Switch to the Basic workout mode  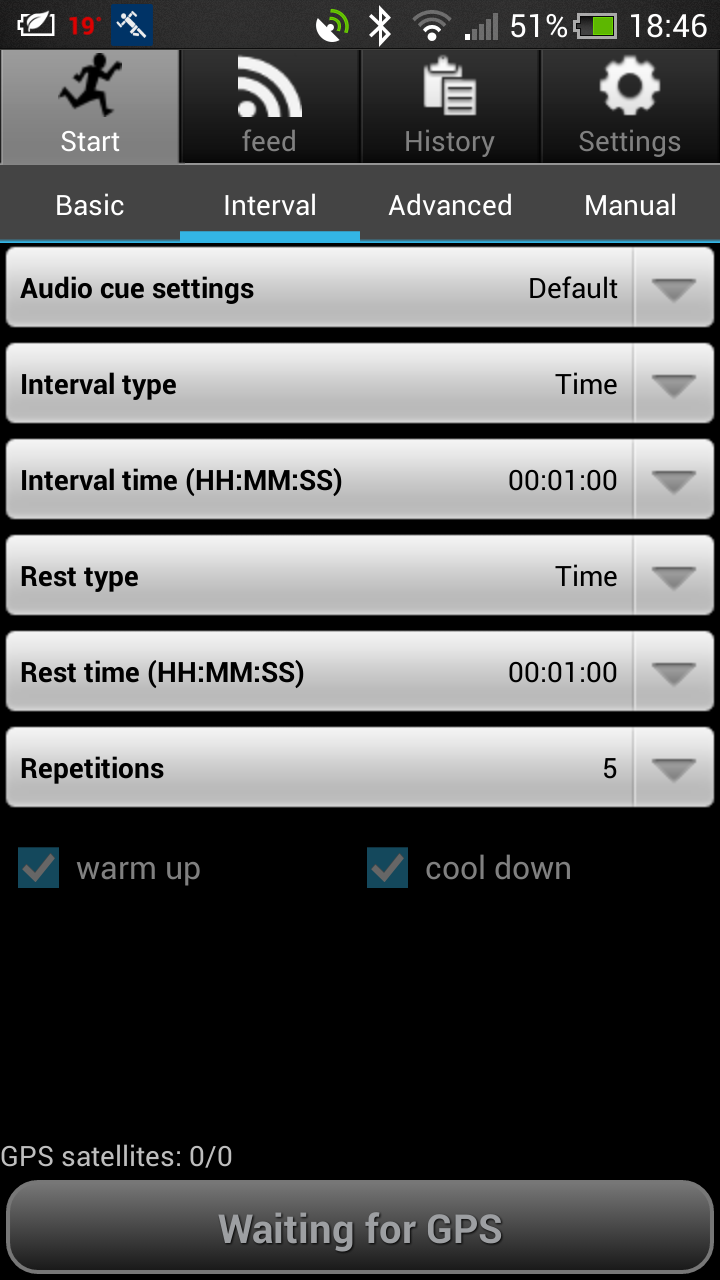(x=90, y=205)
